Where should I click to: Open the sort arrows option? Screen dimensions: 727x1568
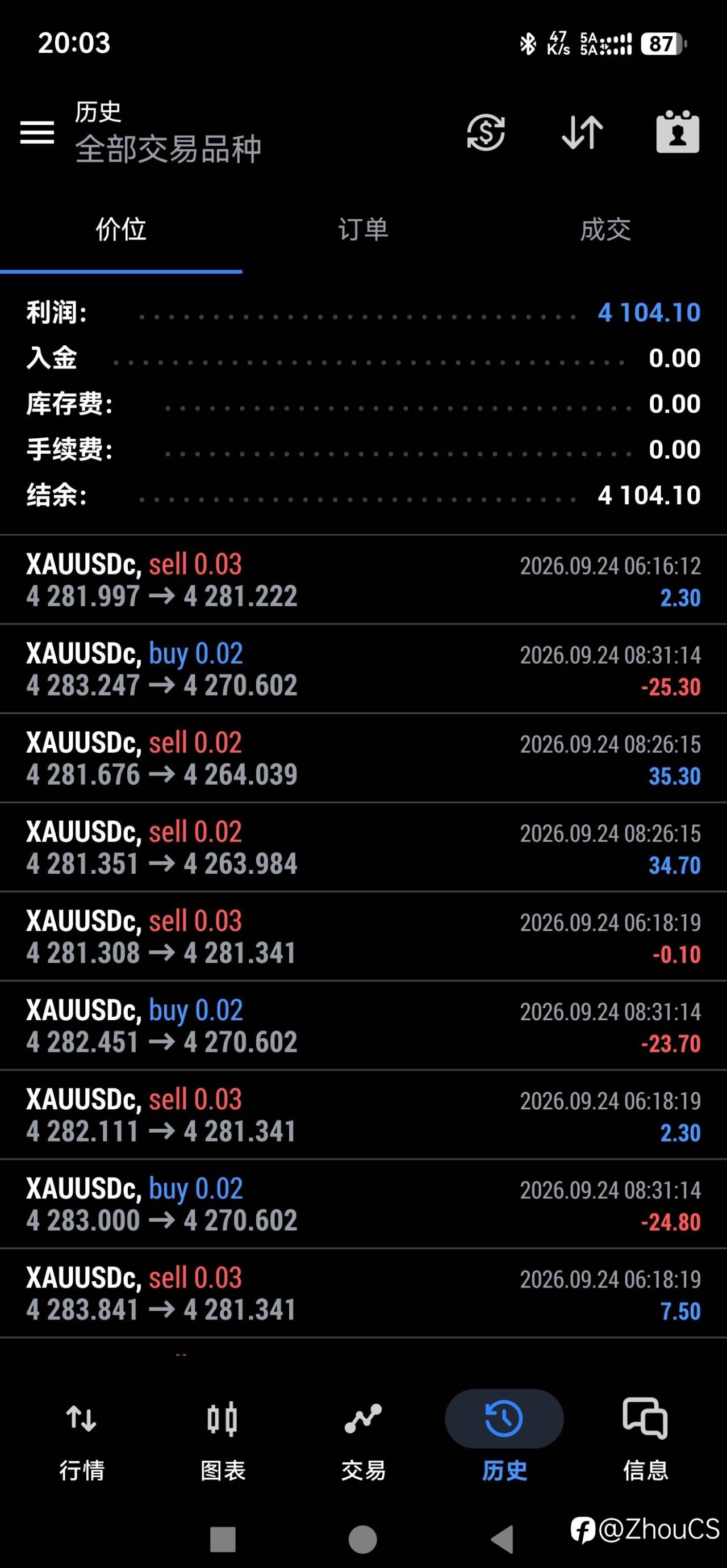[582, 132]
